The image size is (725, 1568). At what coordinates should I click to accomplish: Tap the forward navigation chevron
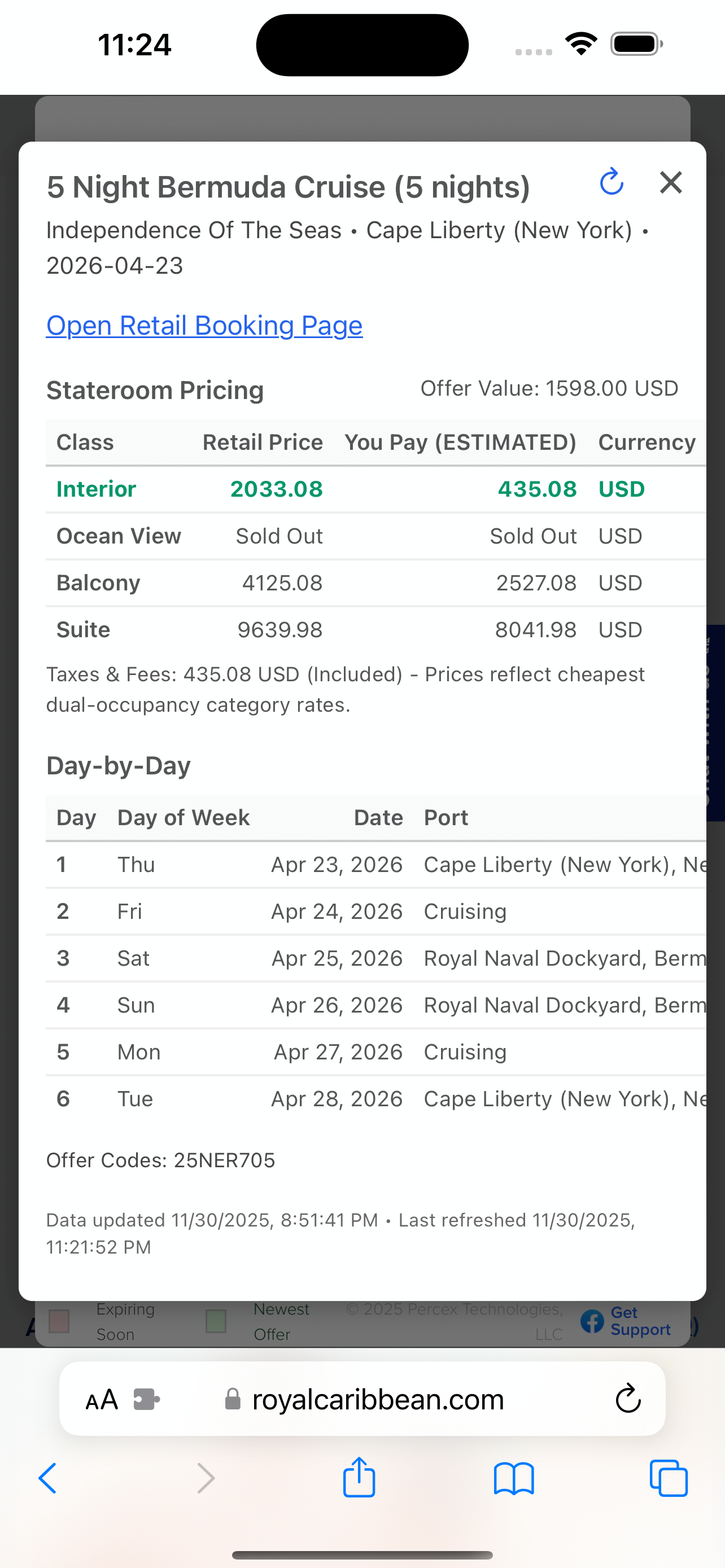[x=205, y=1477]
